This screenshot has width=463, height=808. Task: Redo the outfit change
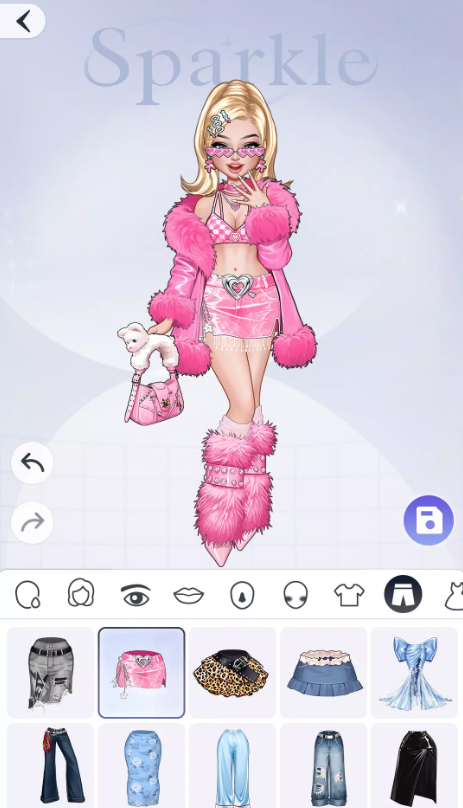(32, 523)
